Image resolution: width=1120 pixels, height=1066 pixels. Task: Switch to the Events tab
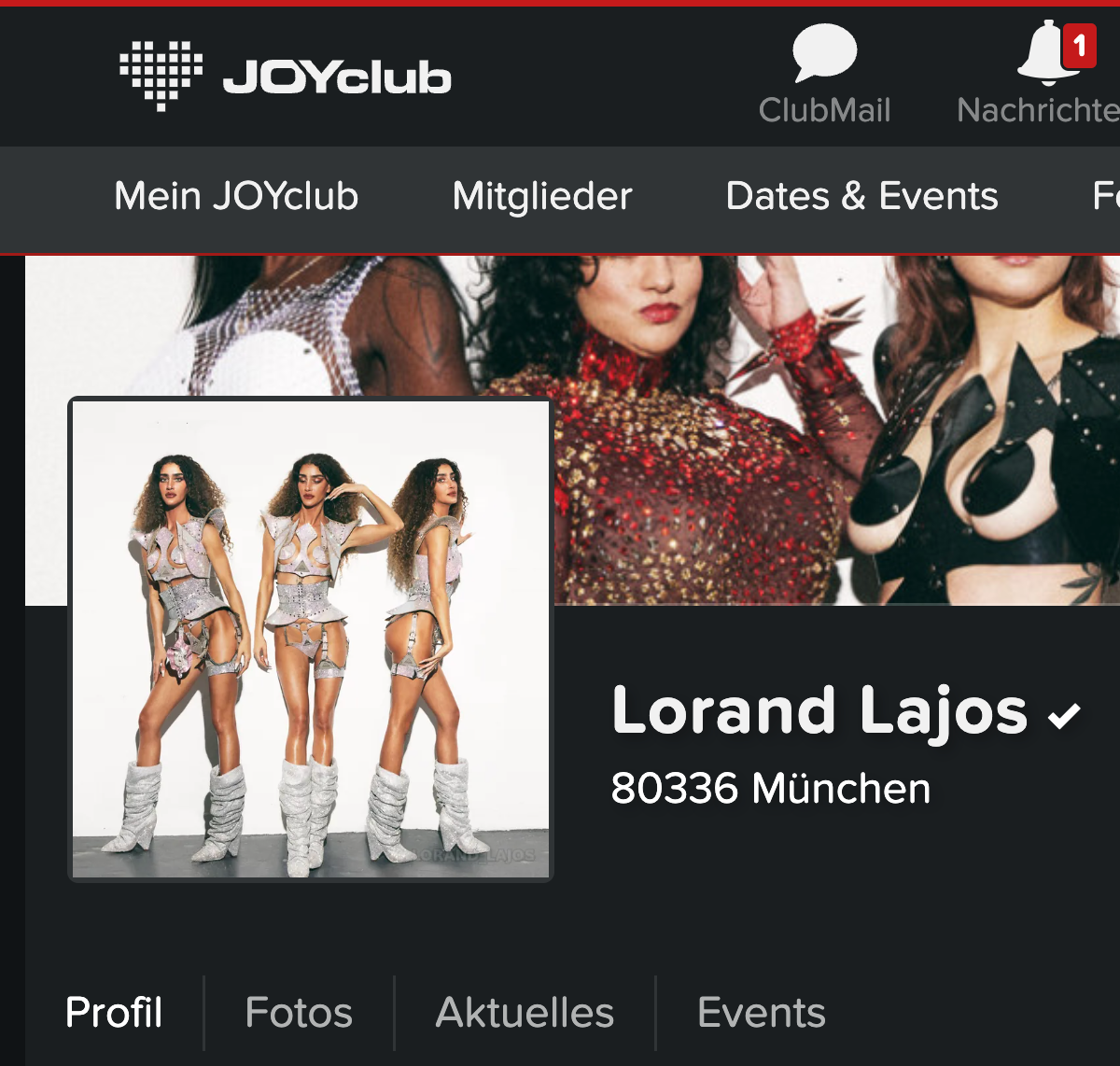761,1013
